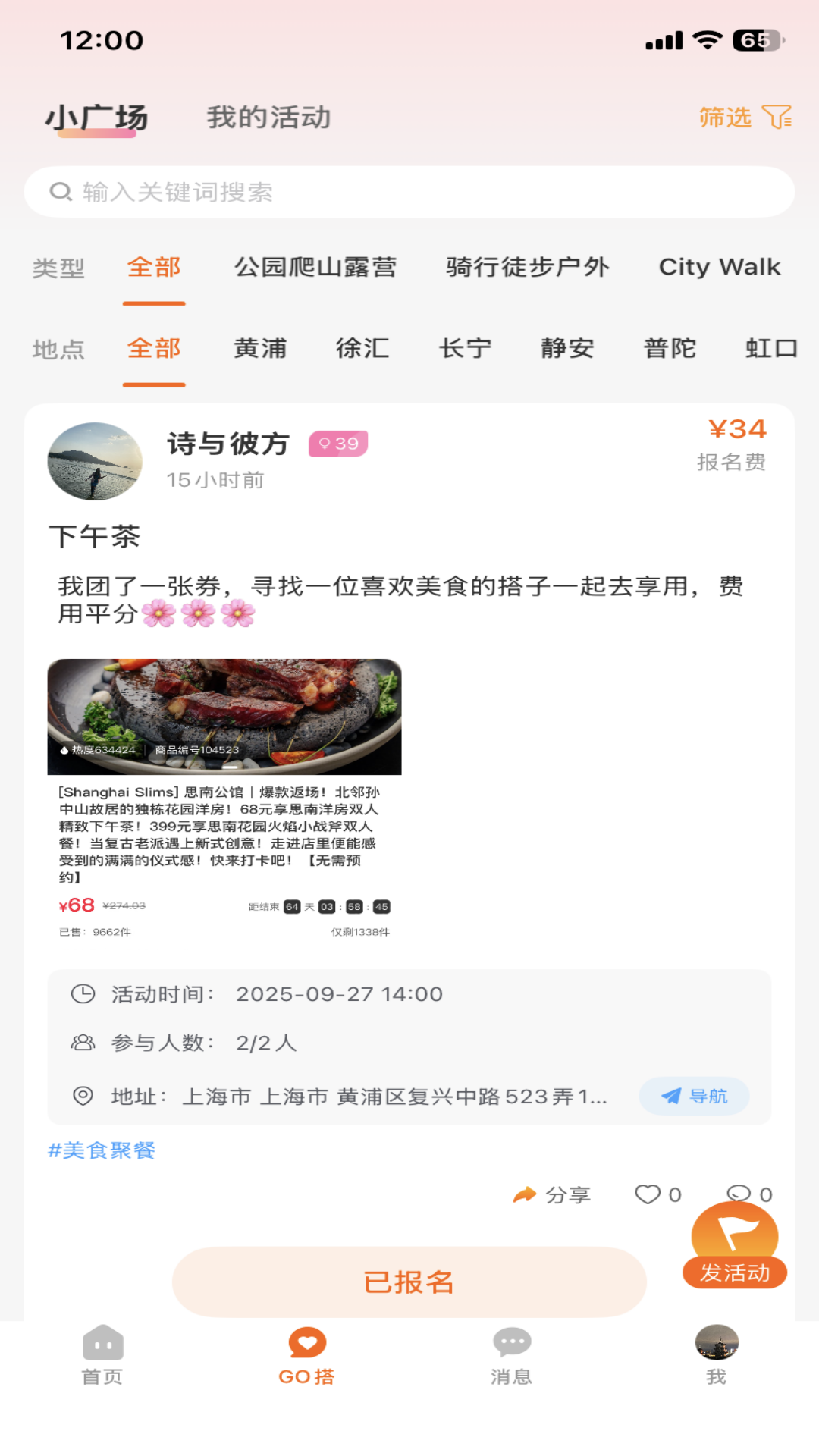Screen dimensions: 819x1456
Task: Switch to the 我的活动 tab
Action: [269, 118]
